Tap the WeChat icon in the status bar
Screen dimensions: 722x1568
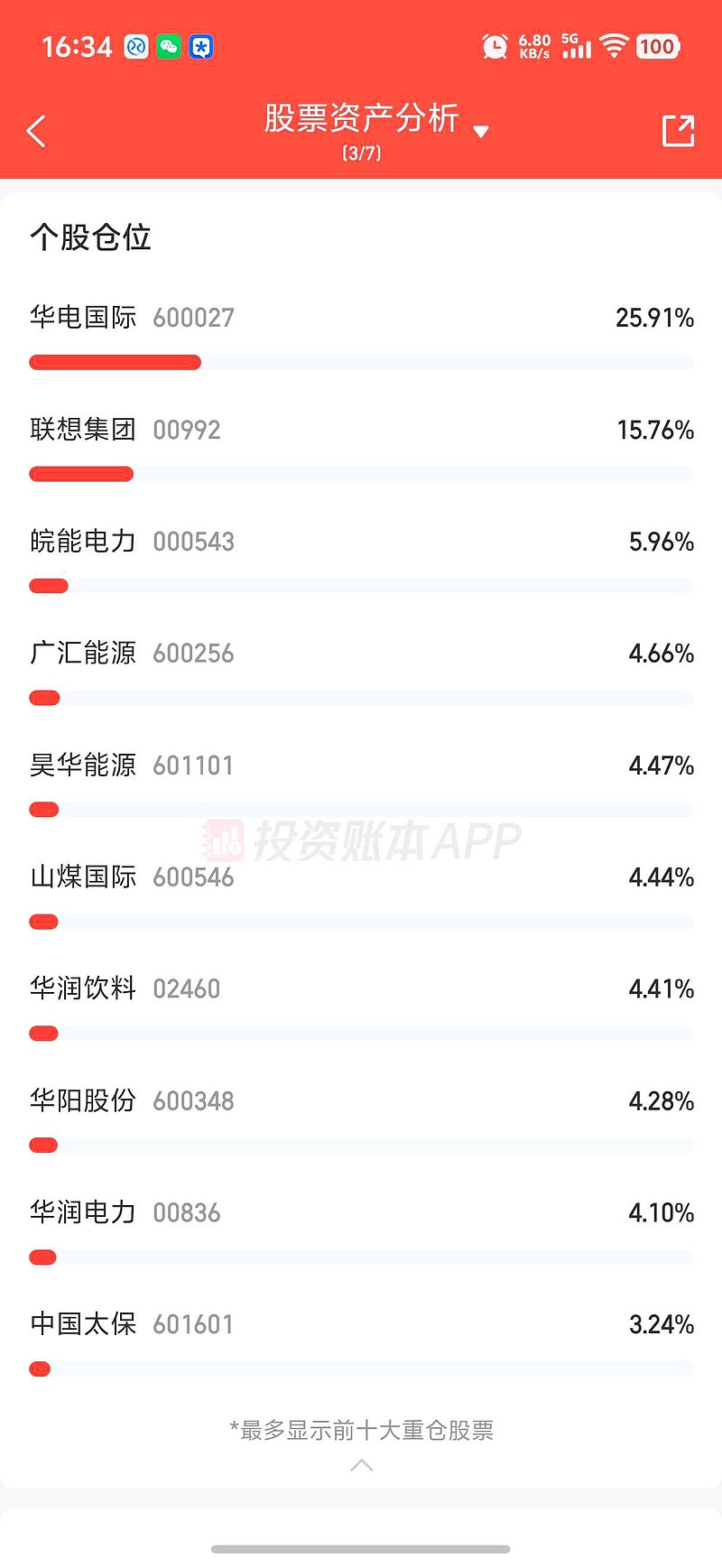168,46
